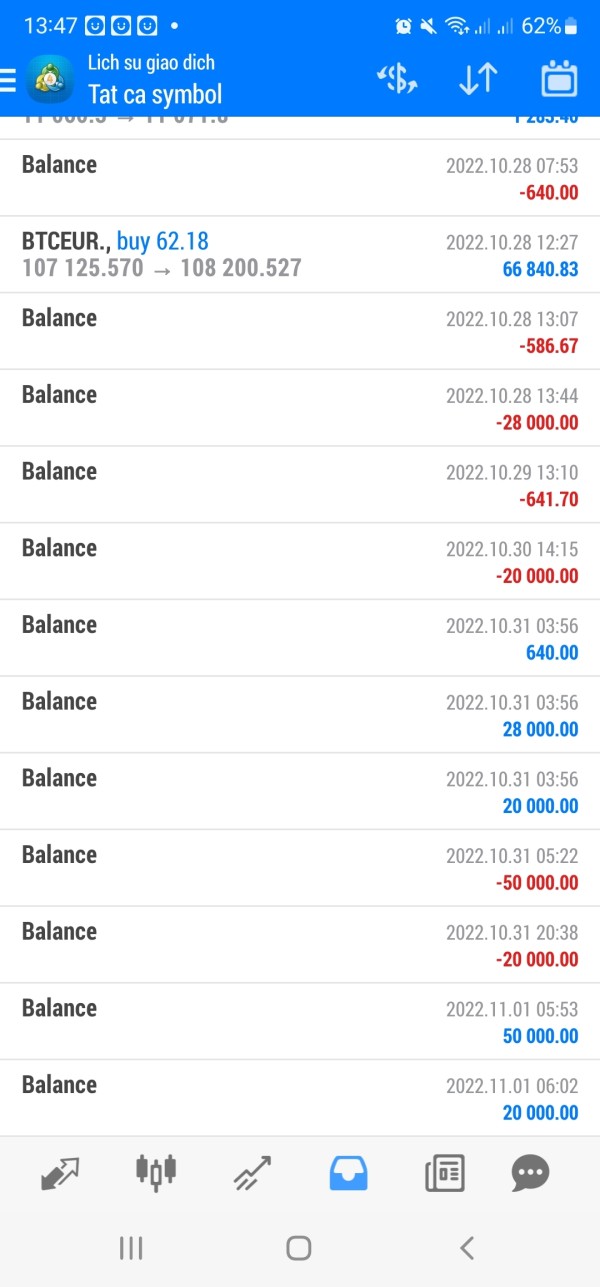Open the BTCEUR buy 62.18 deal
This screenshot has width=600, height=1287.
pos(300,255)
